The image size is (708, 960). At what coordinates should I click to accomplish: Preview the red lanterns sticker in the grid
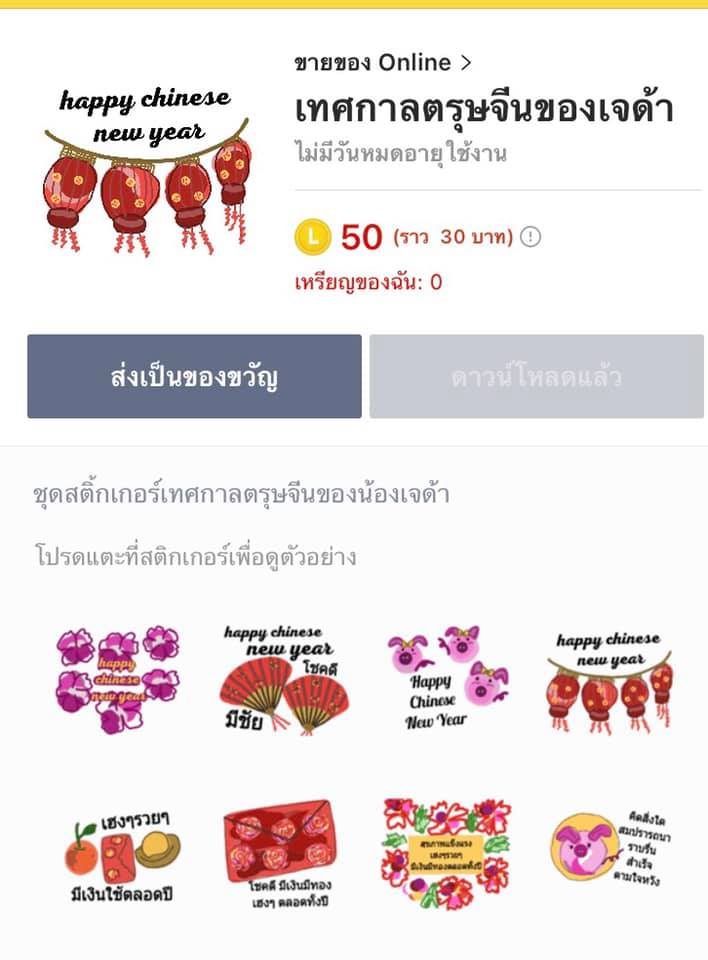tap(609, 679)
